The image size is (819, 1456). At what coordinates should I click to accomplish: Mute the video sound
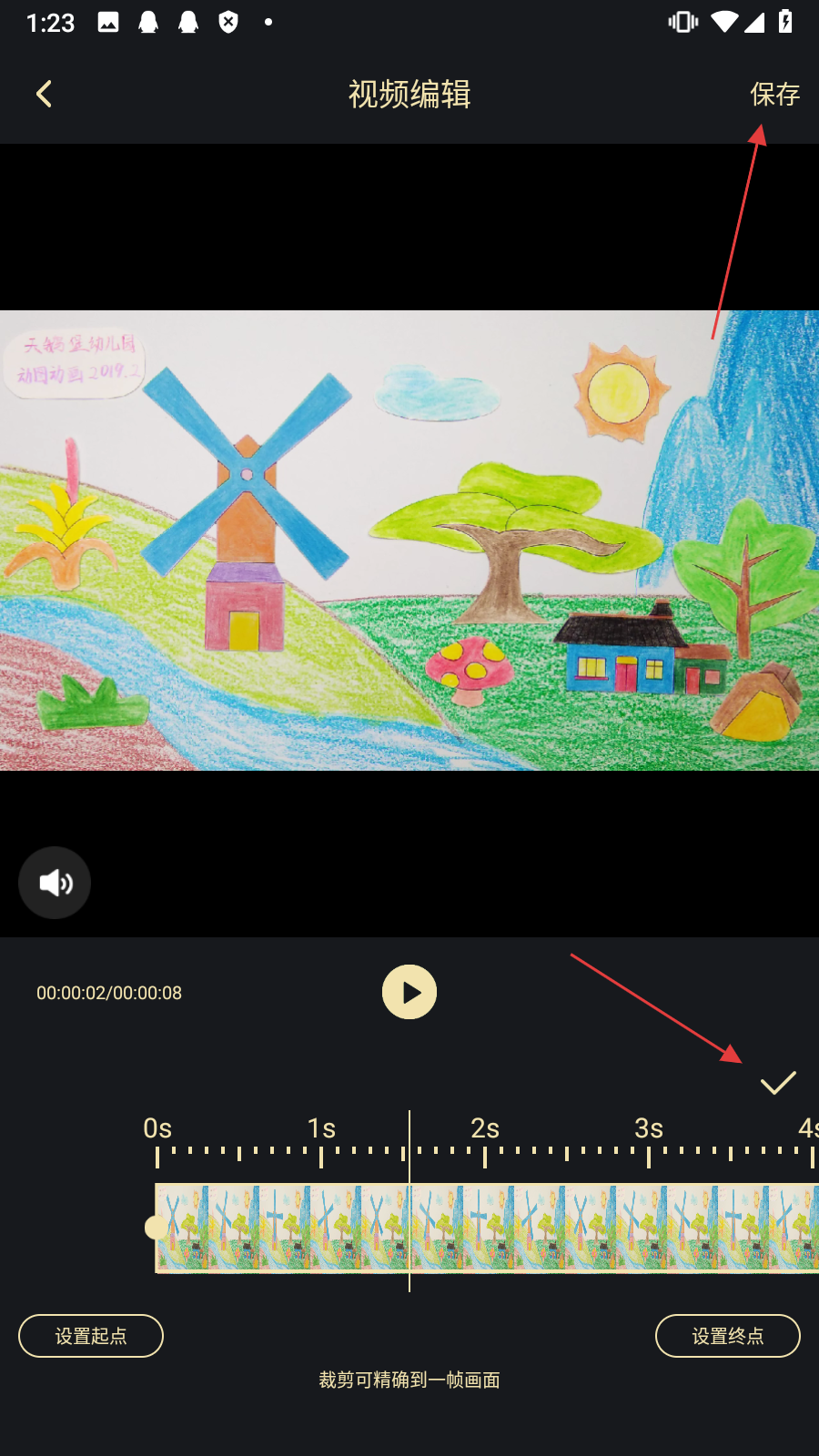coord(55,883)
